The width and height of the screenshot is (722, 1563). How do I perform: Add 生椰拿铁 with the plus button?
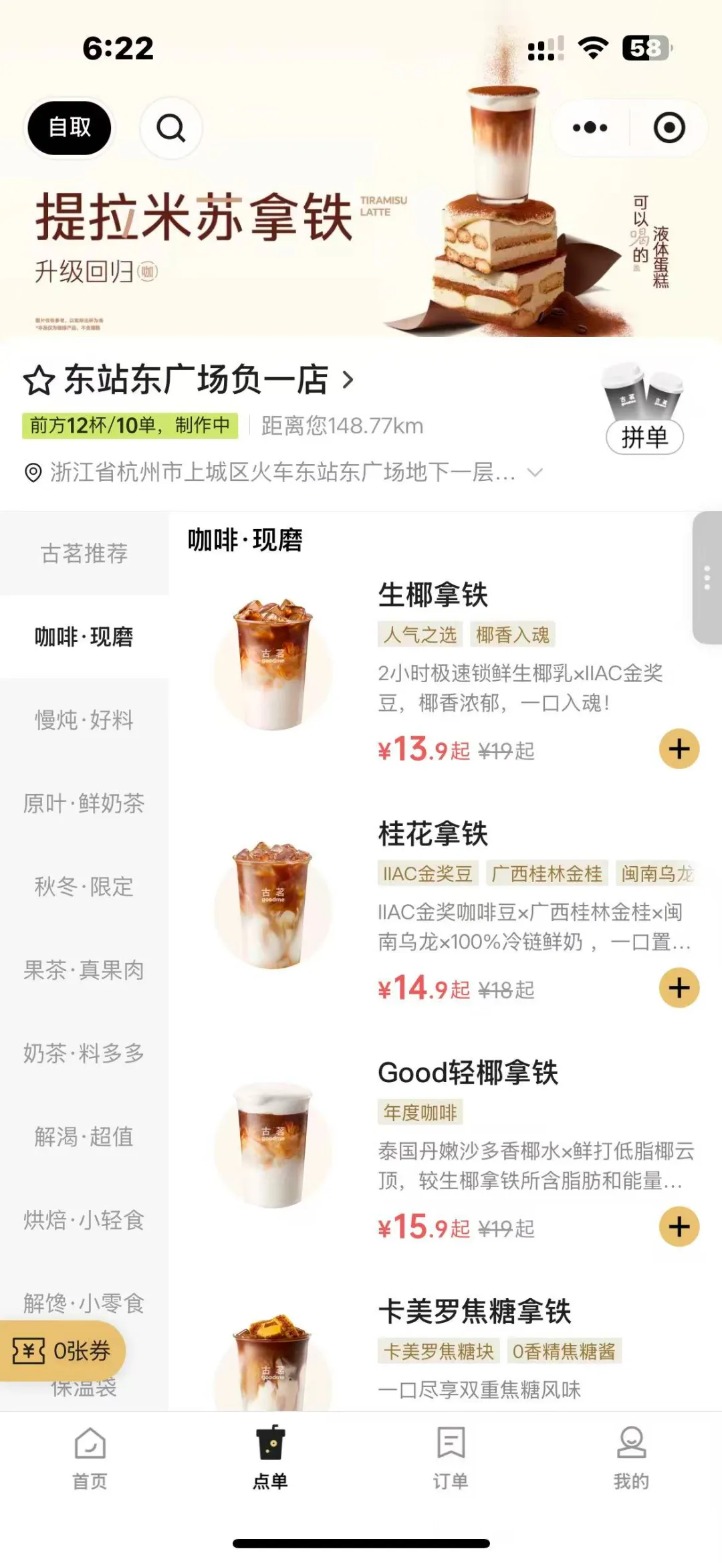[678, 748]
